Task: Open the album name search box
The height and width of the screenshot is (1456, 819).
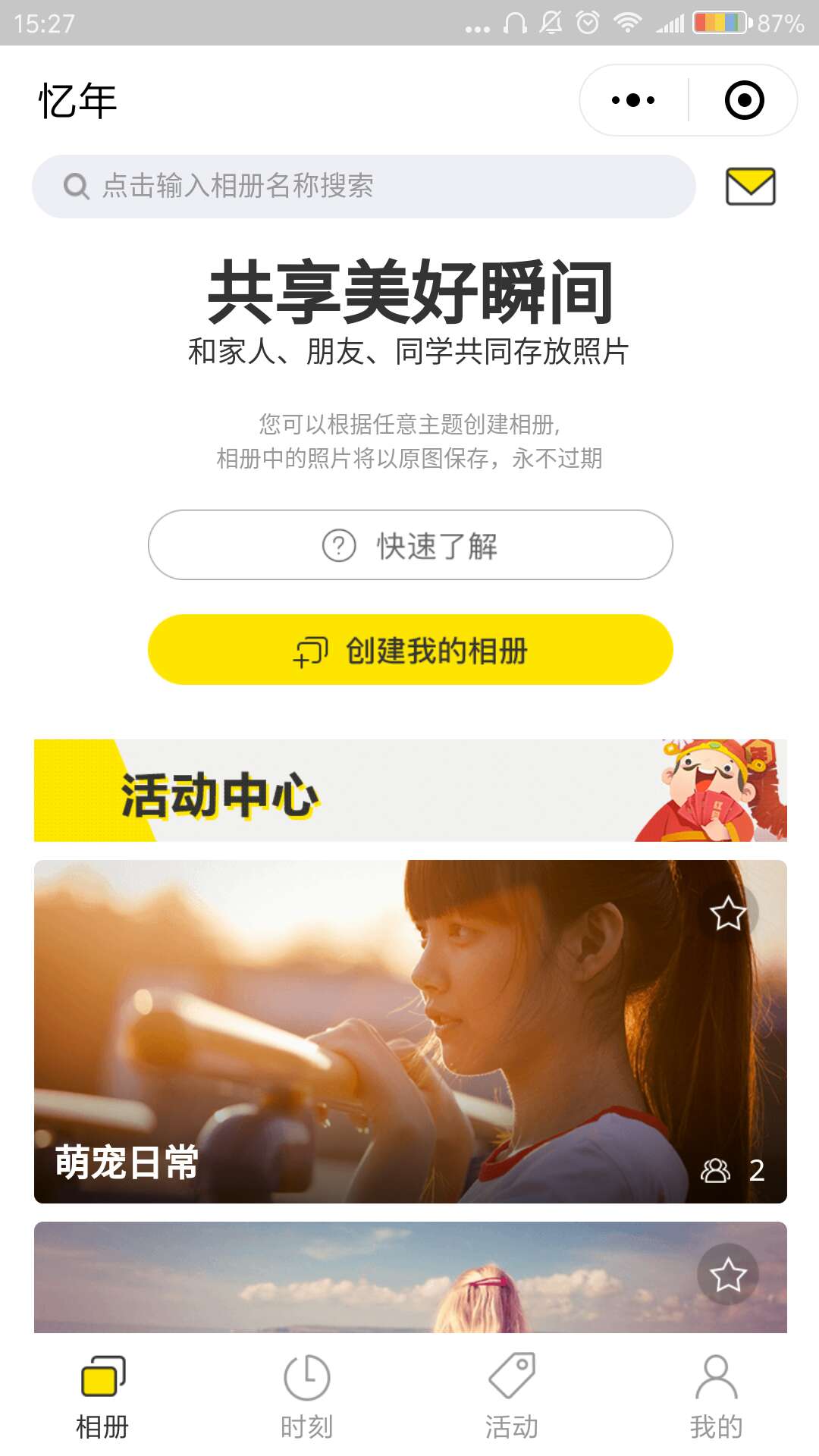Action: tap(364, 187)
